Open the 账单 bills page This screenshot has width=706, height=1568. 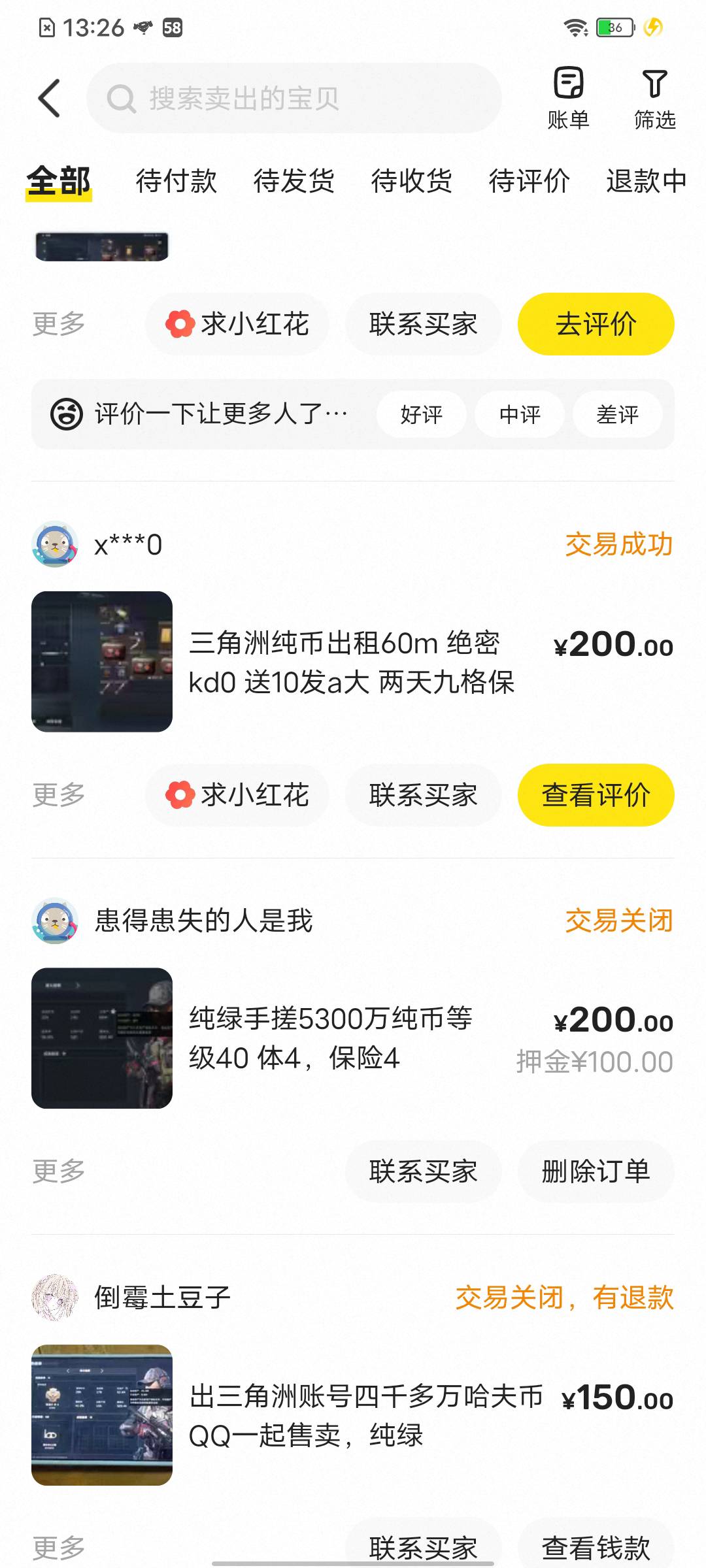coord(568,98)
